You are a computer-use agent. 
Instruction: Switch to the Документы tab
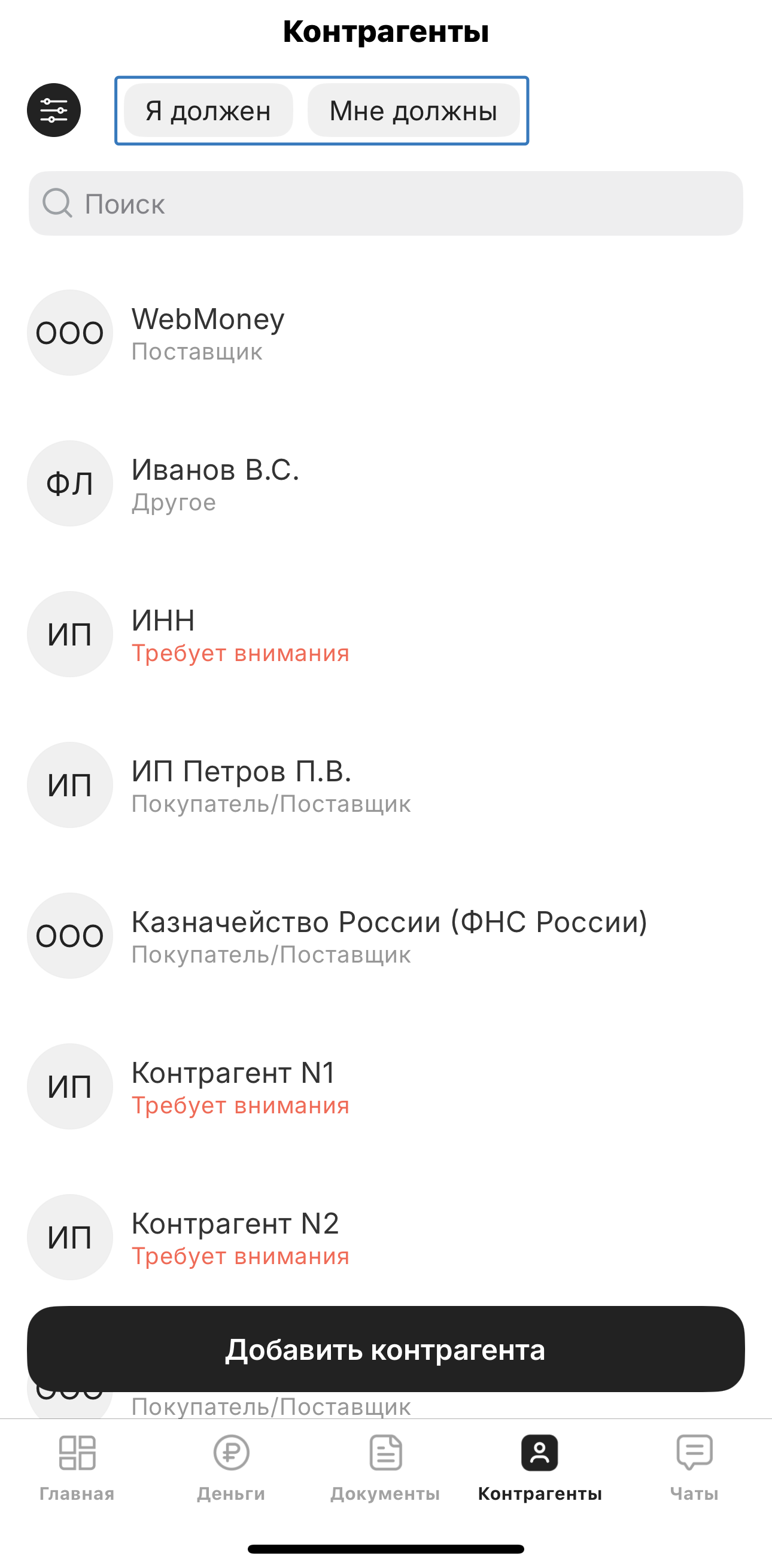385,1468
